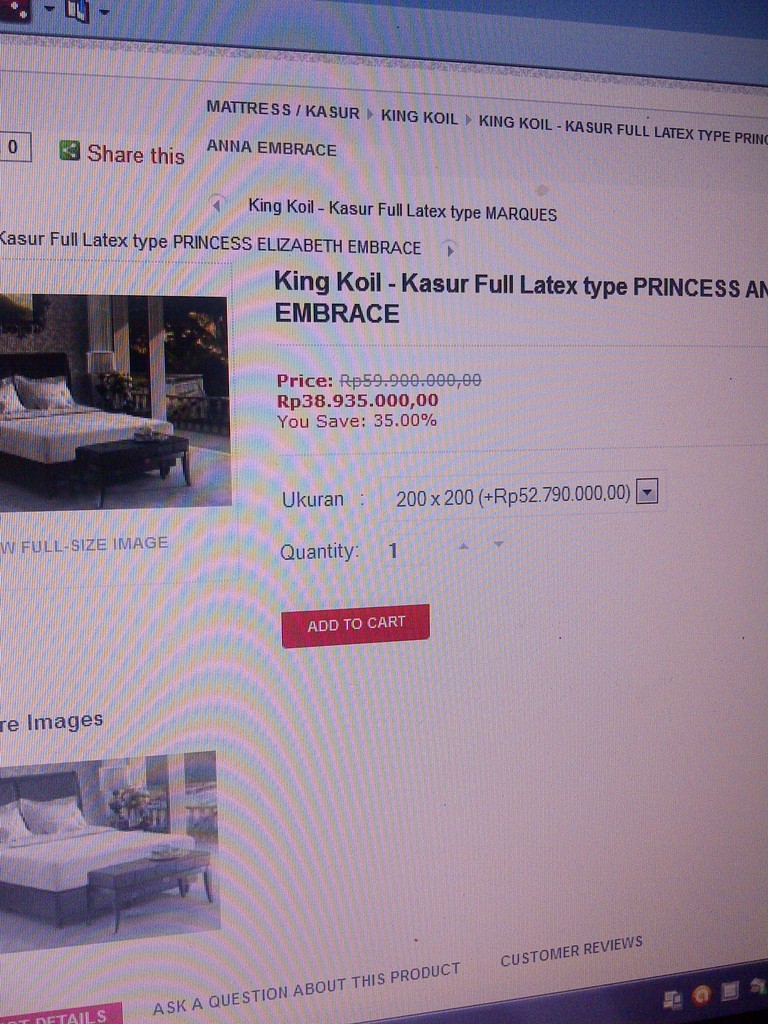Go to MATTRESS / KASUR breadcrumb

[x=282, y=110]
